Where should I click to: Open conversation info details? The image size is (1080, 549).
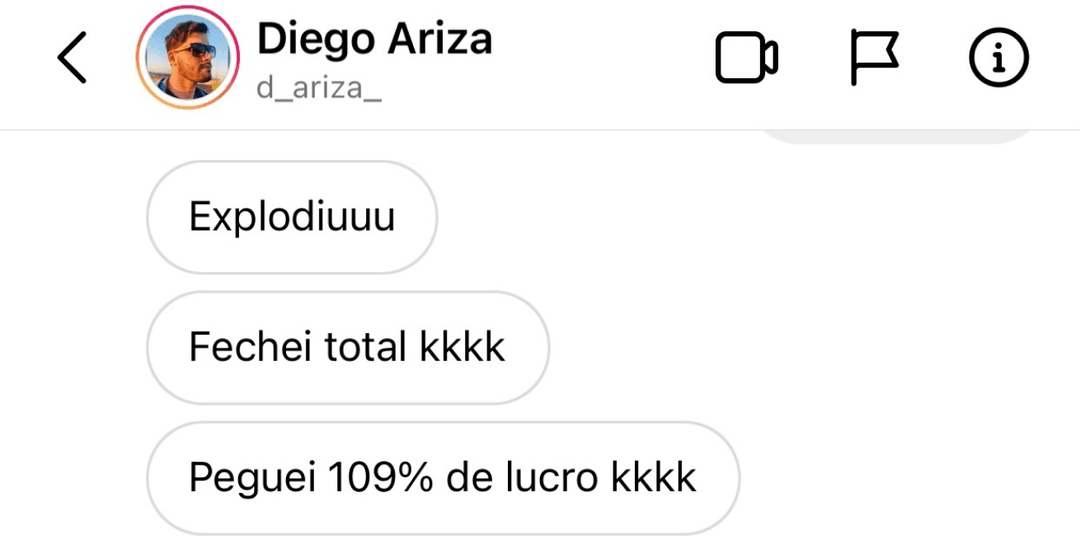pos(998,58)
